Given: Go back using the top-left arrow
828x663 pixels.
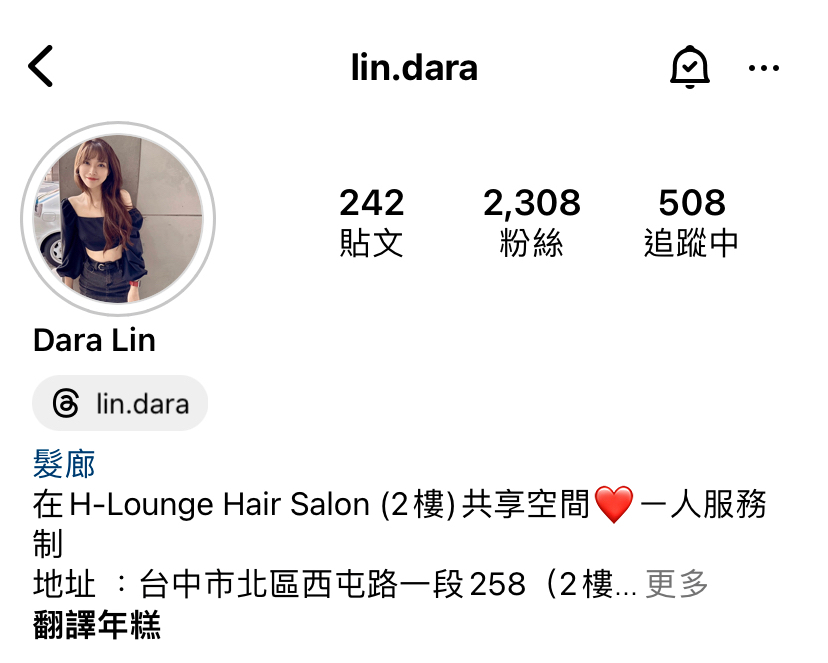Looking at the screenshot, I should point(41,67).
